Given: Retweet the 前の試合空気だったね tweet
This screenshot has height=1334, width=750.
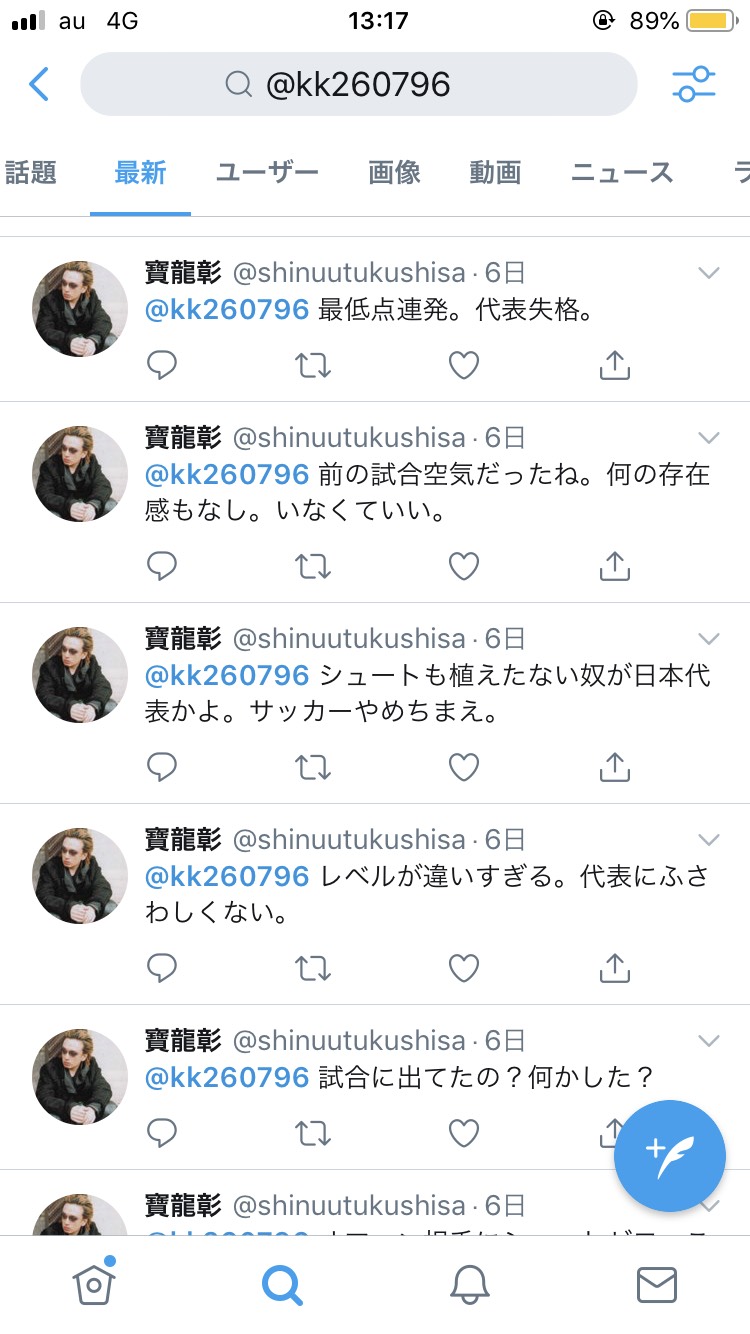Looking at the screenshot, I should click(x=313, y=567).
